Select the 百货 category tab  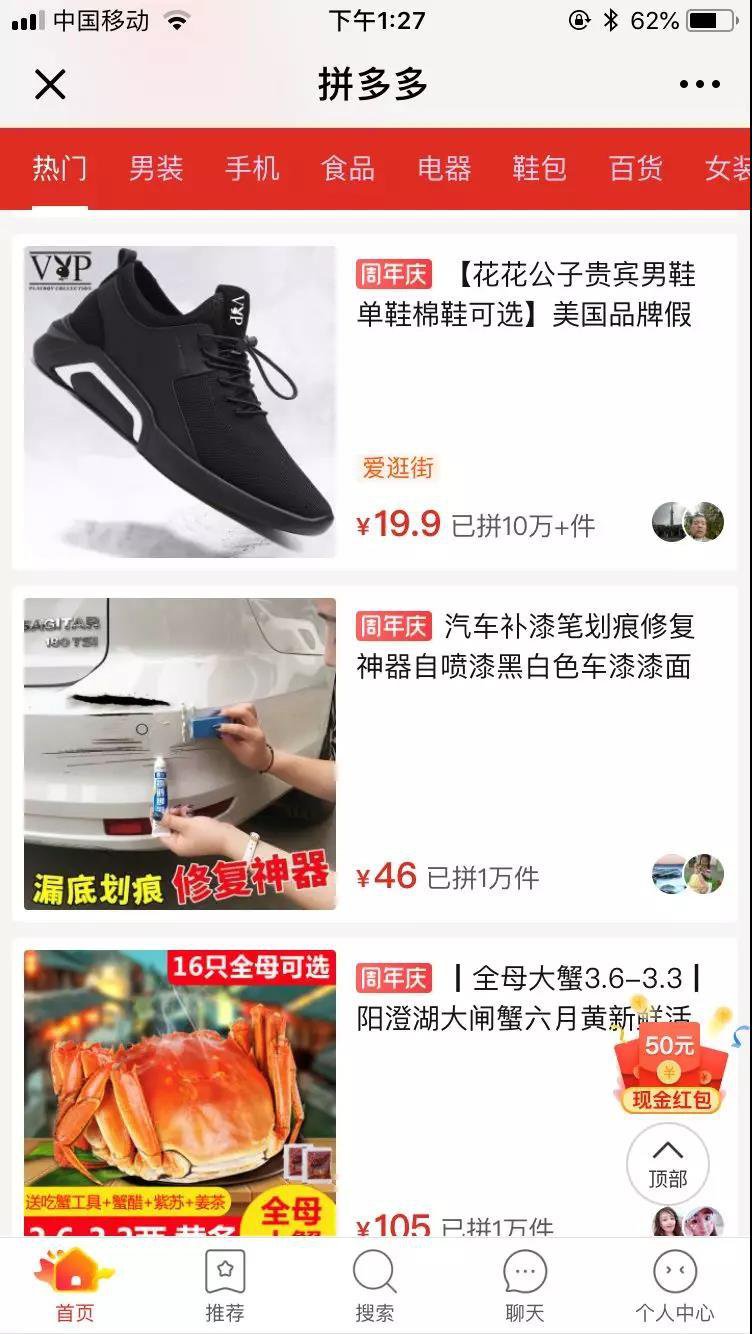tap(636, 169)
